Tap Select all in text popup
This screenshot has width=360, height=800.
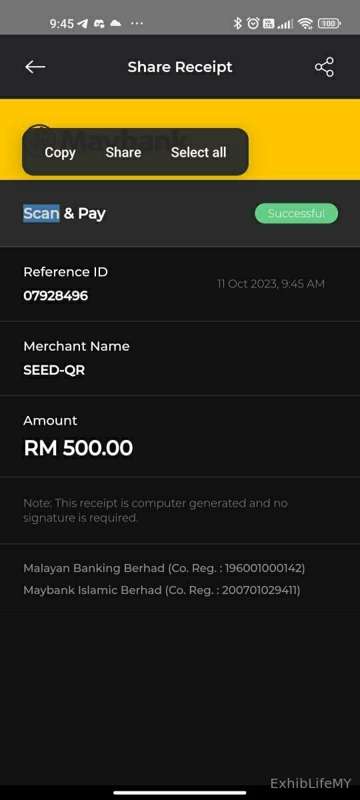(198, 153)
